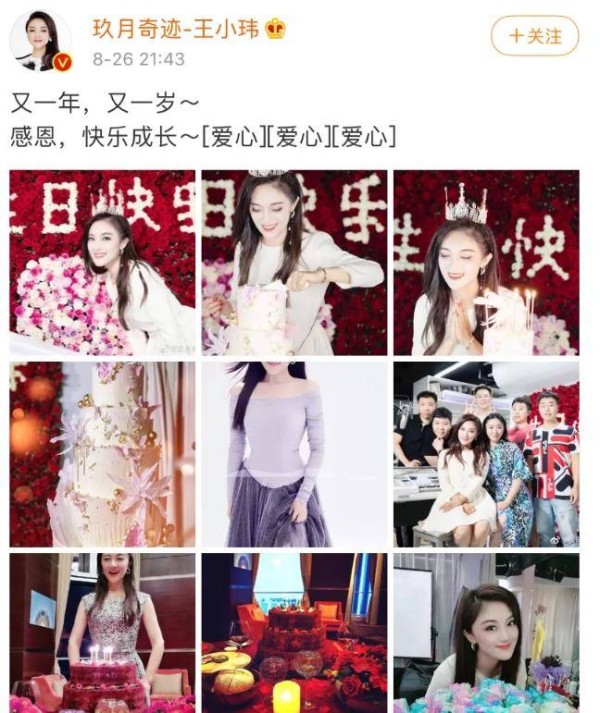View second photo of woman cutting cake
Screen dimensions: 600x713
tap(294, 262)
